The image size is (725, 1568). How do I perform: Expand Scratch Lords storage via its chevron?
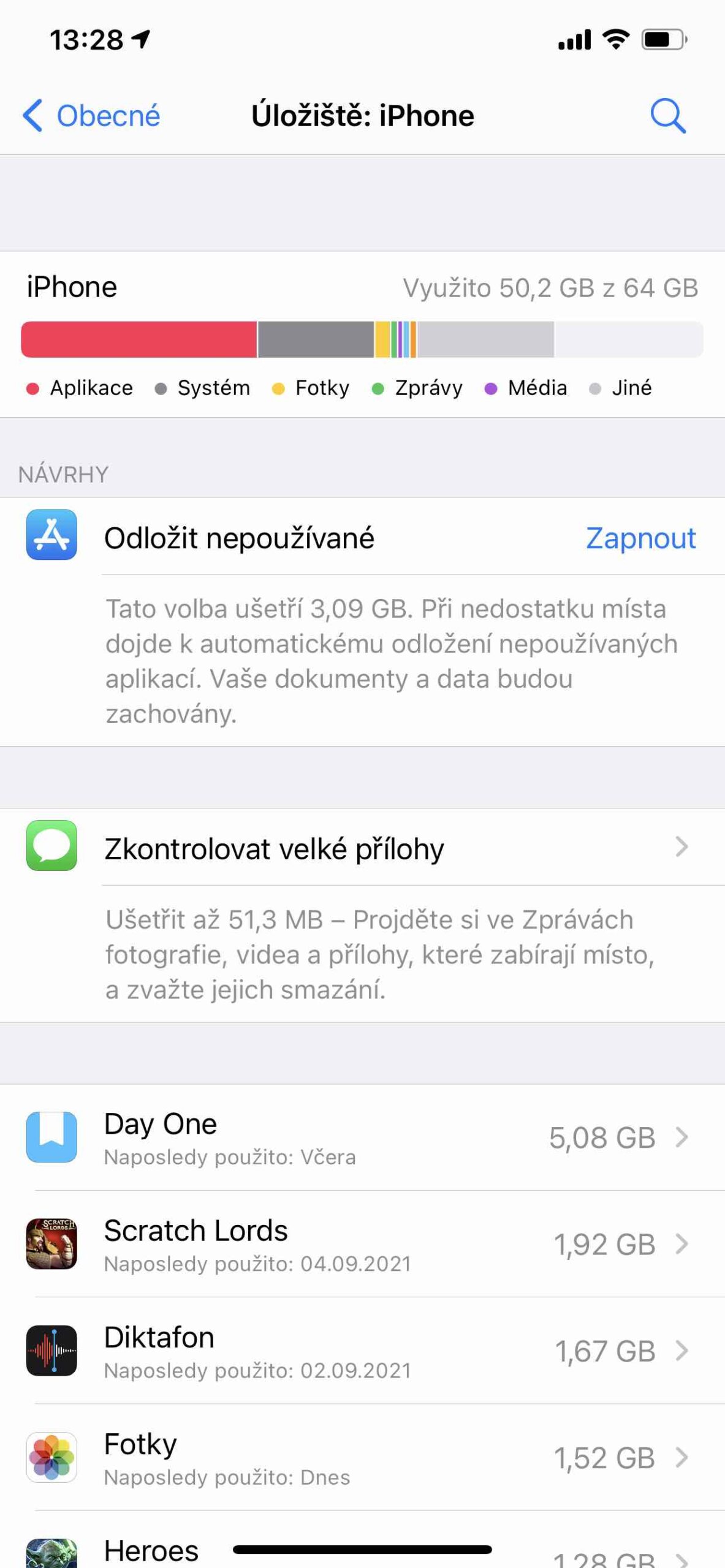[x=682, y=1244]
